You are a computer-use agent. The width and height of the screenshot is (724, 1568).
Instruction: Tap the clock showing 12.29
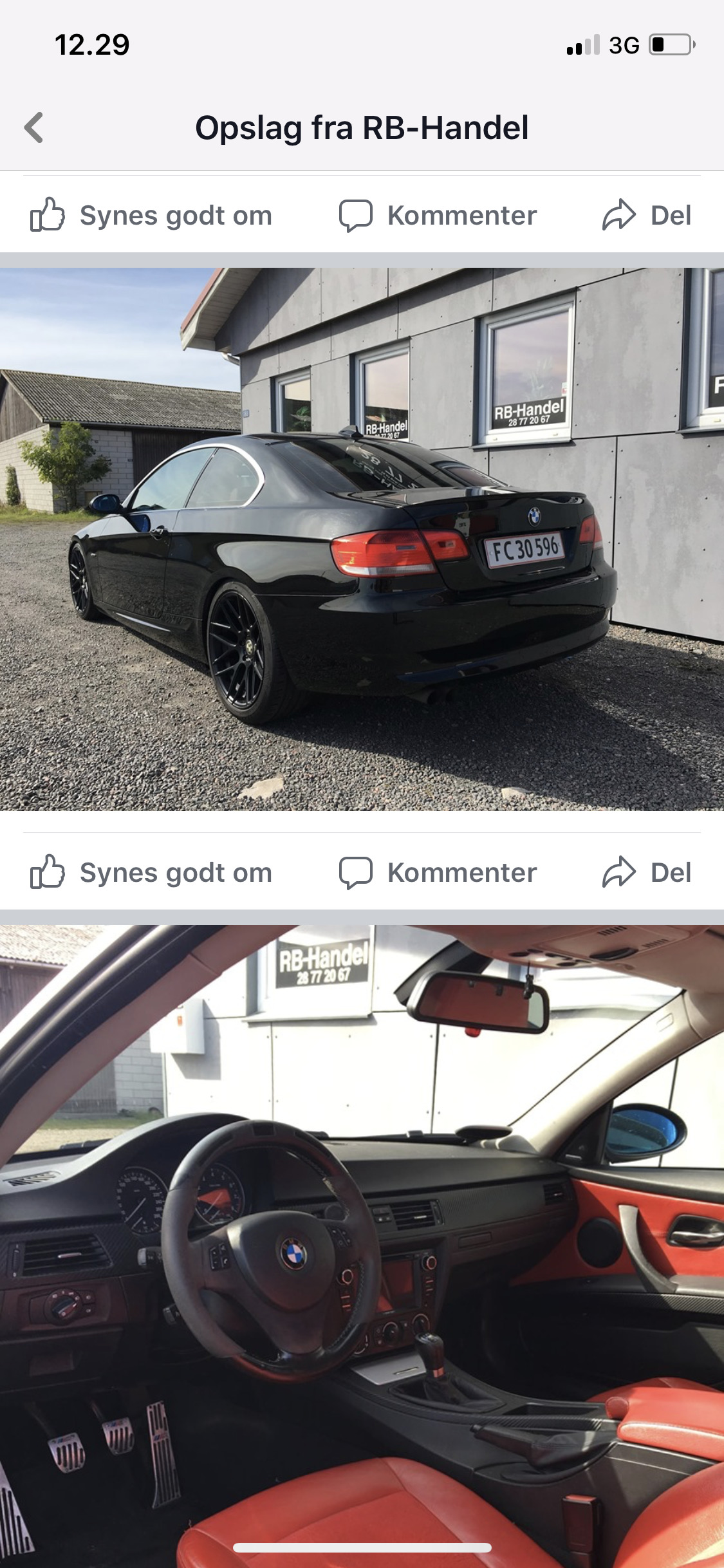click(x=93, y=42)
